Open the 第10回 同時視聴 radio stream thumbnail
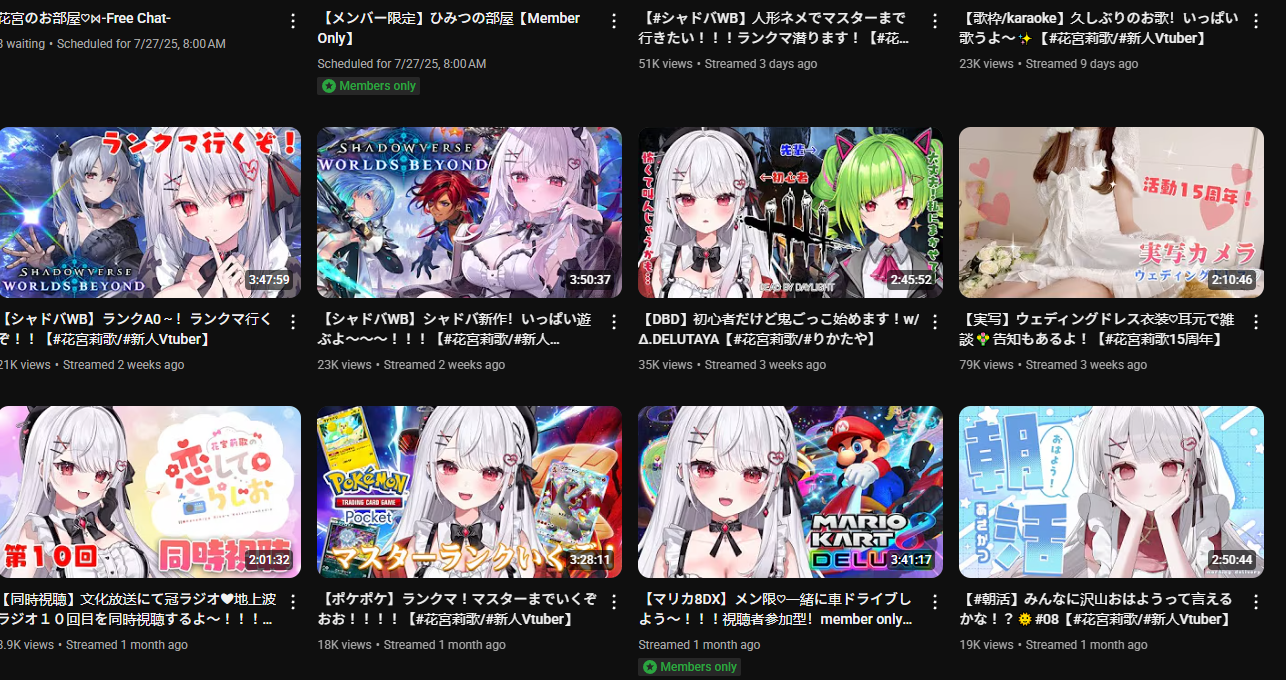This screenshot has width=1286, height=680. (x=150, y=492)
